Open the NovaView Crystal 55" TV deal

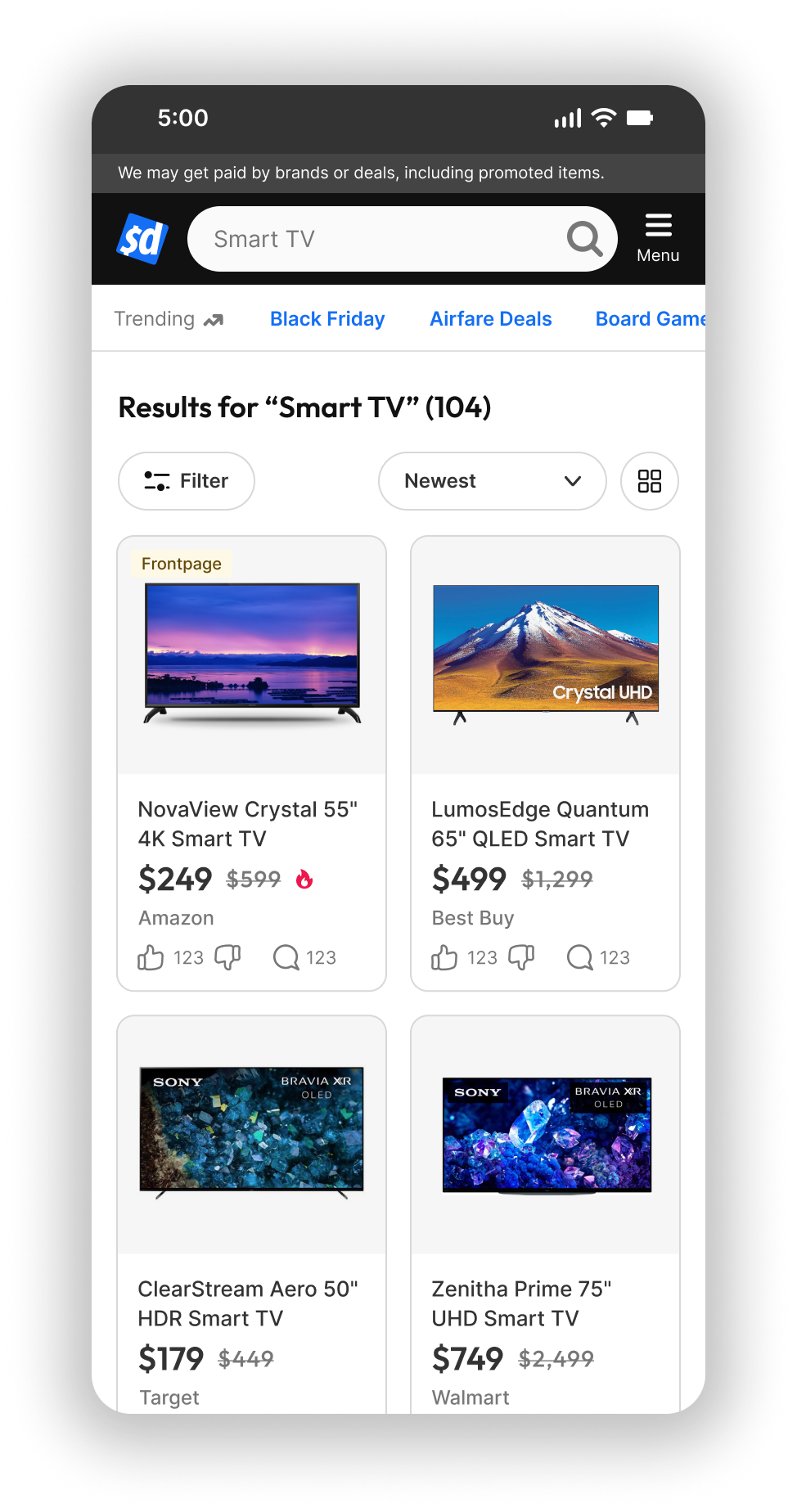pyautogui.click(x=248, y=824)
